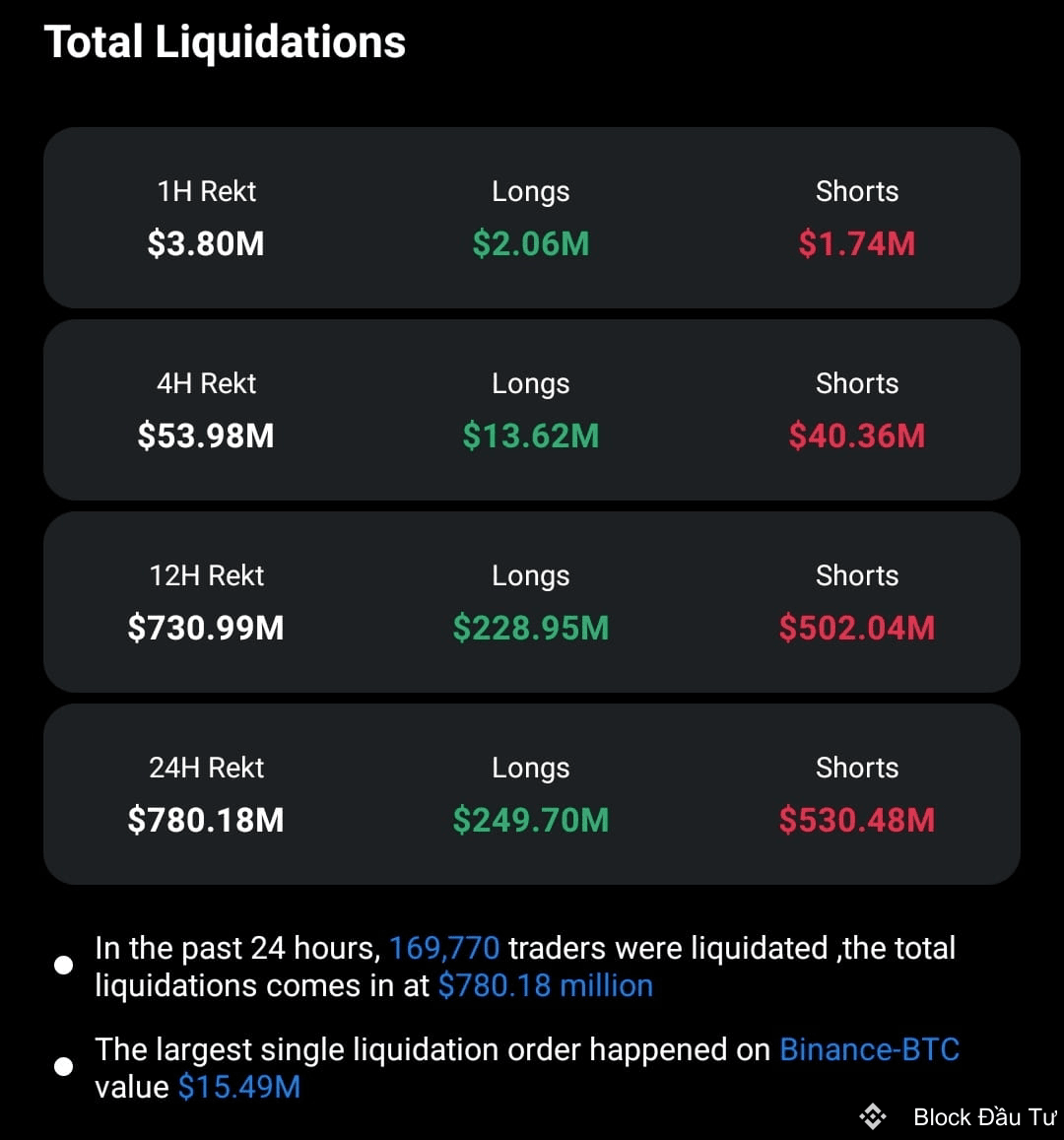Image resolution: width=1064 pixels, height=1140 pixels.
Task: Open the Binance-BTC link
Action: click(x=869, y=1049)
